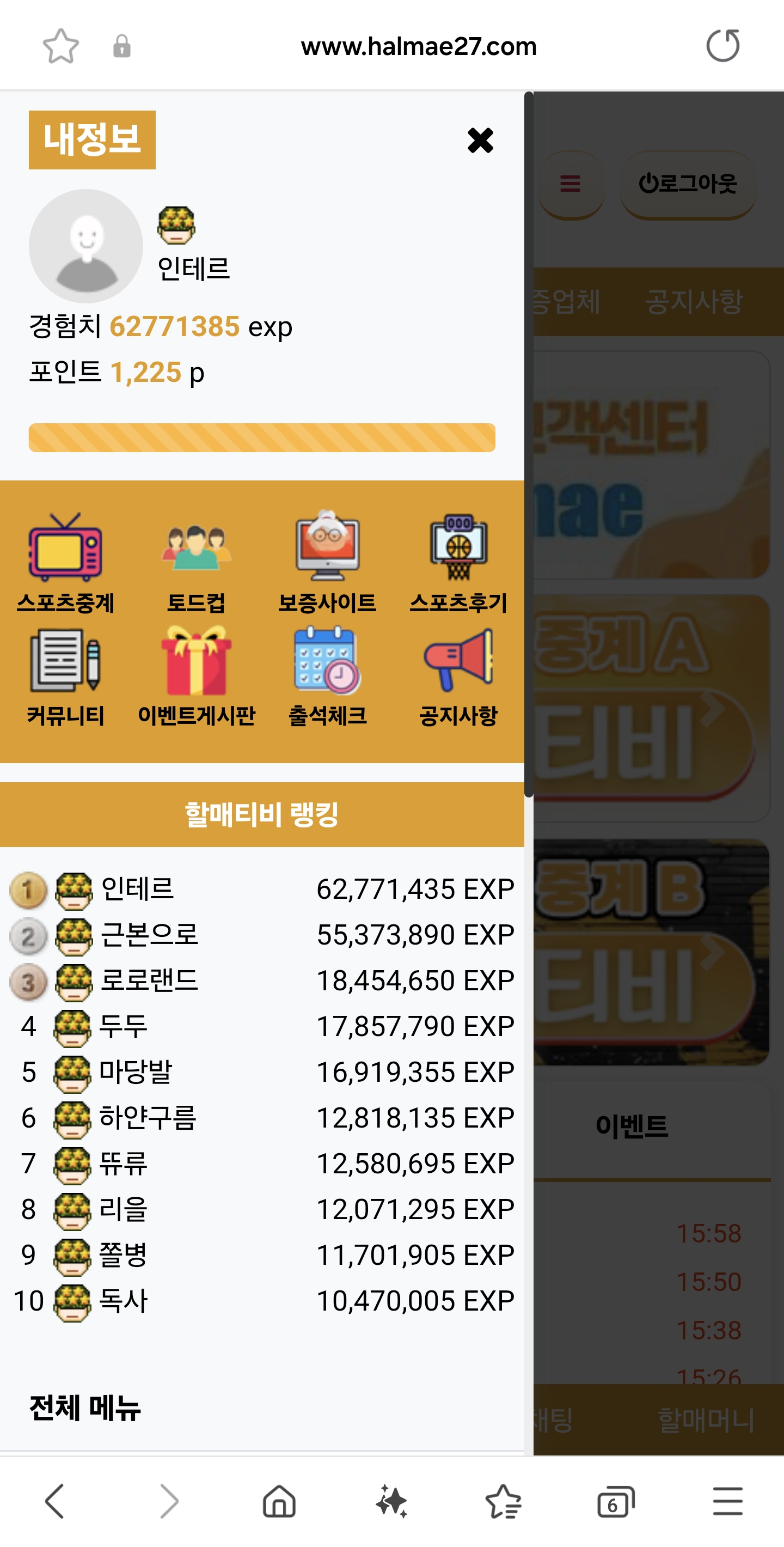Open 출석체크 menu item
Image resolution: width=784 pixels, height=1547 pixels.
point(327,676)
